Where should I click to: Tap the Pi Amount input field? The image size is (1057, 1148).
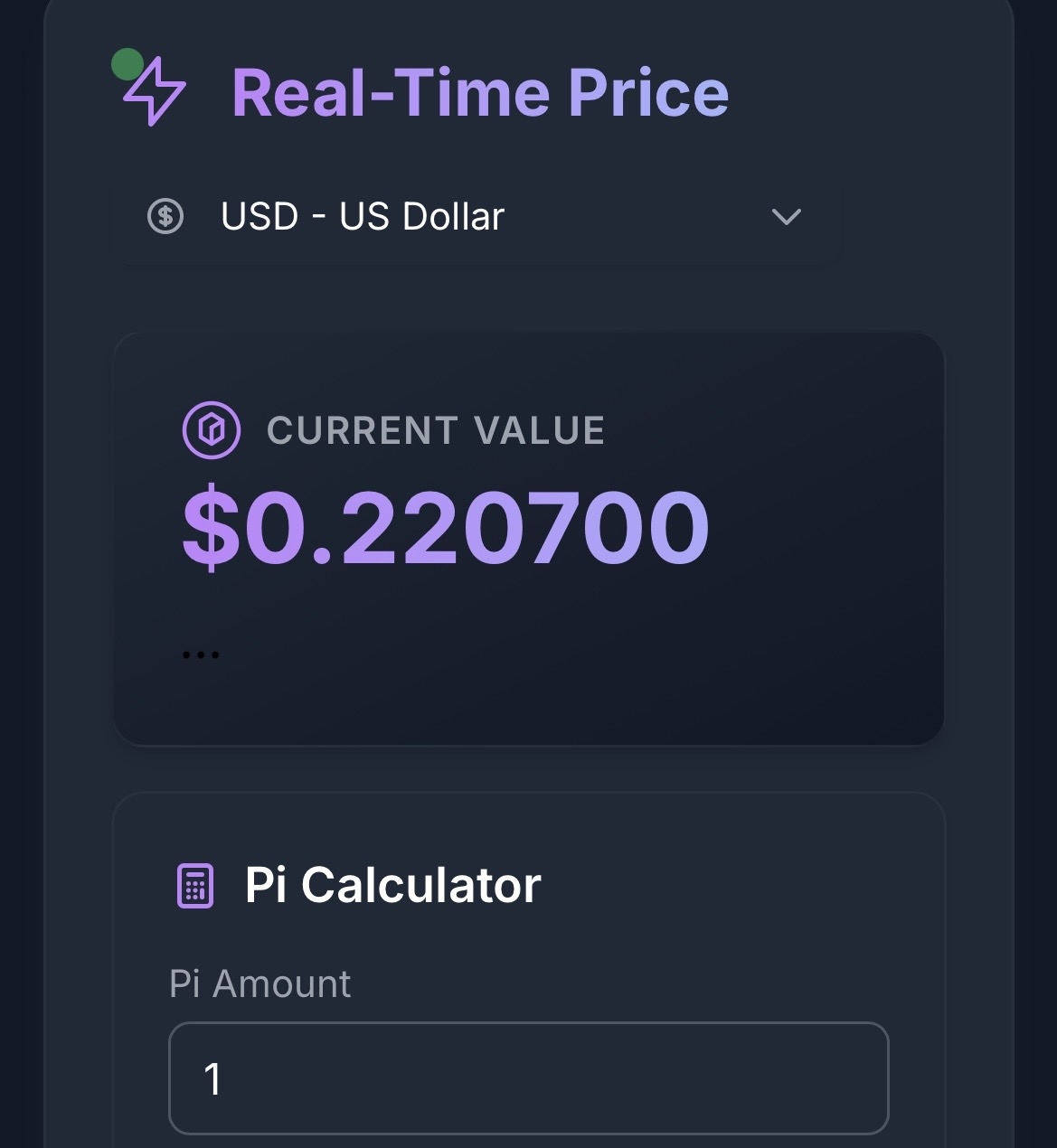coord(528,1077)
